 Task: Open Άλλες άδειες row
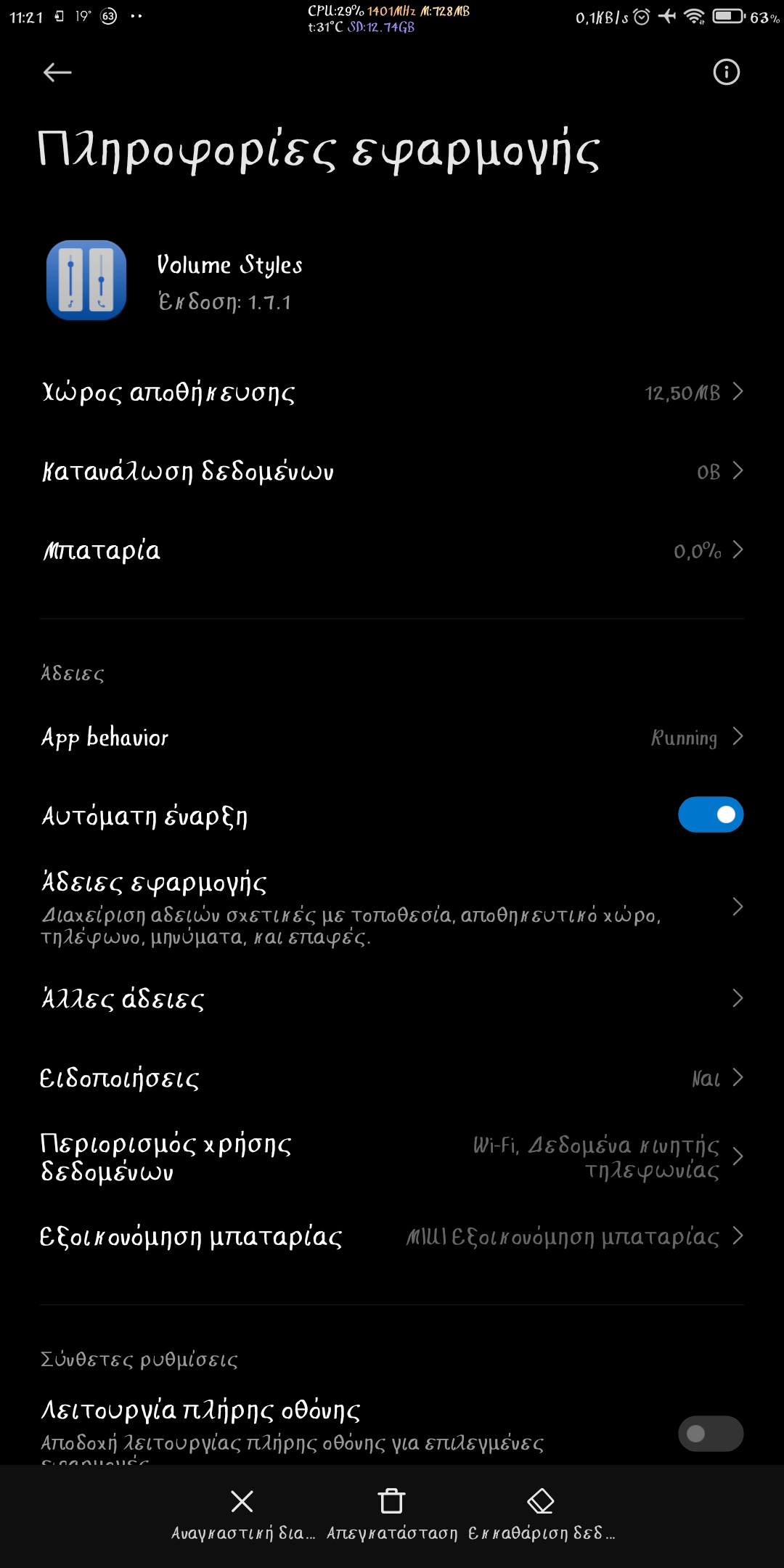pos(392,999)
